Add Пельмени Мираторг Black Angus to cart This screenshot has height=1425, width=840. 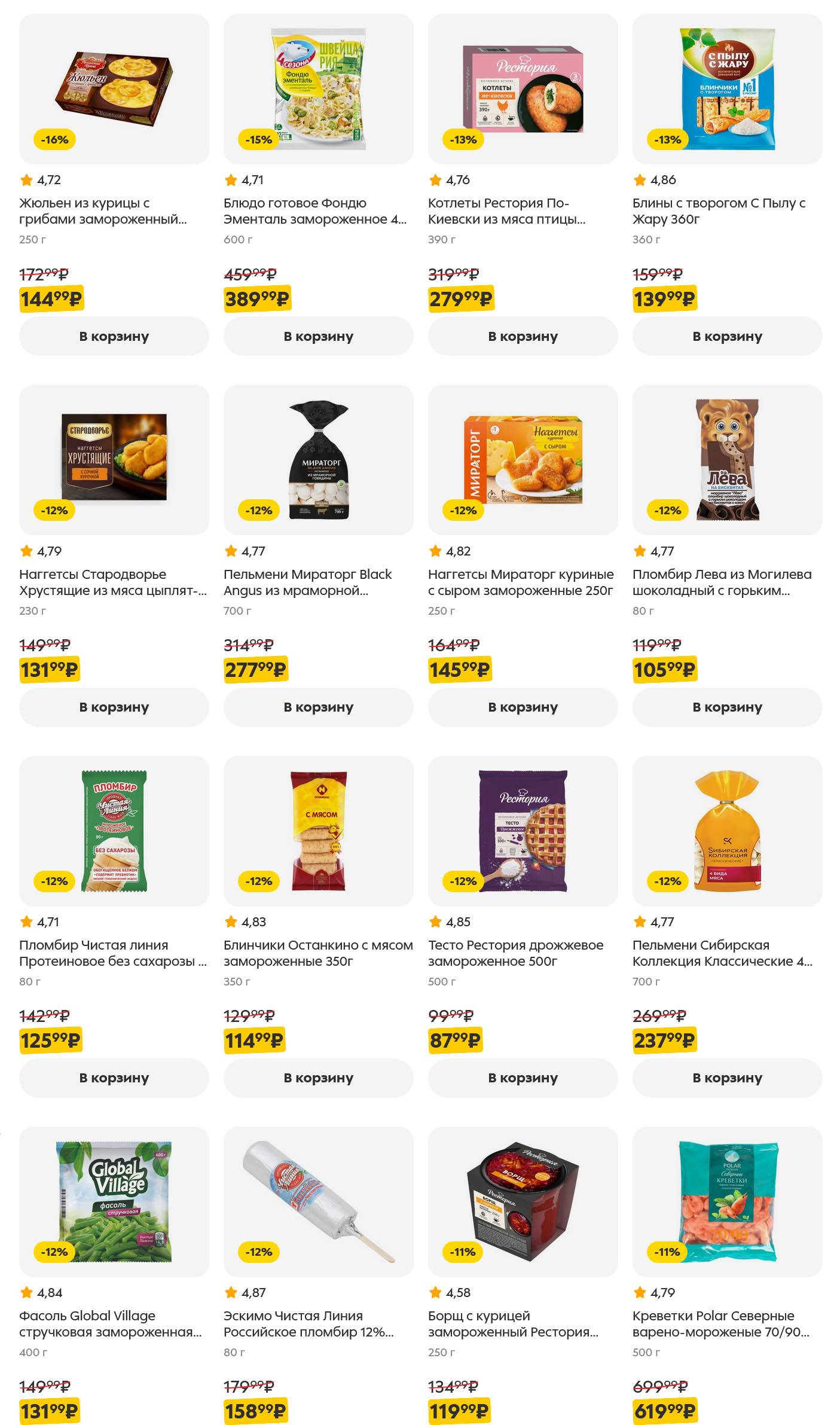click(318, 707)
